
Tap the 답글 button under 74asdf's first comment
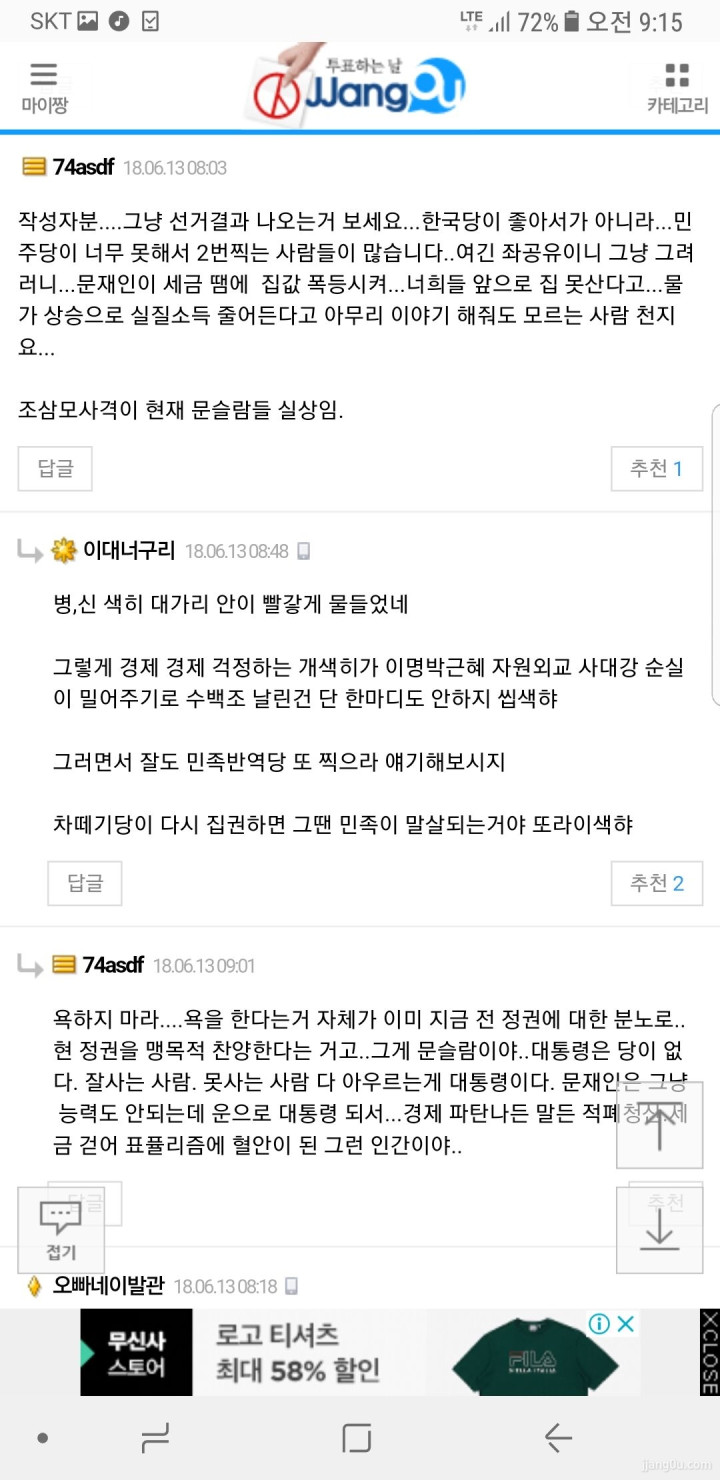pyautogui.click(x=55, y=469)
